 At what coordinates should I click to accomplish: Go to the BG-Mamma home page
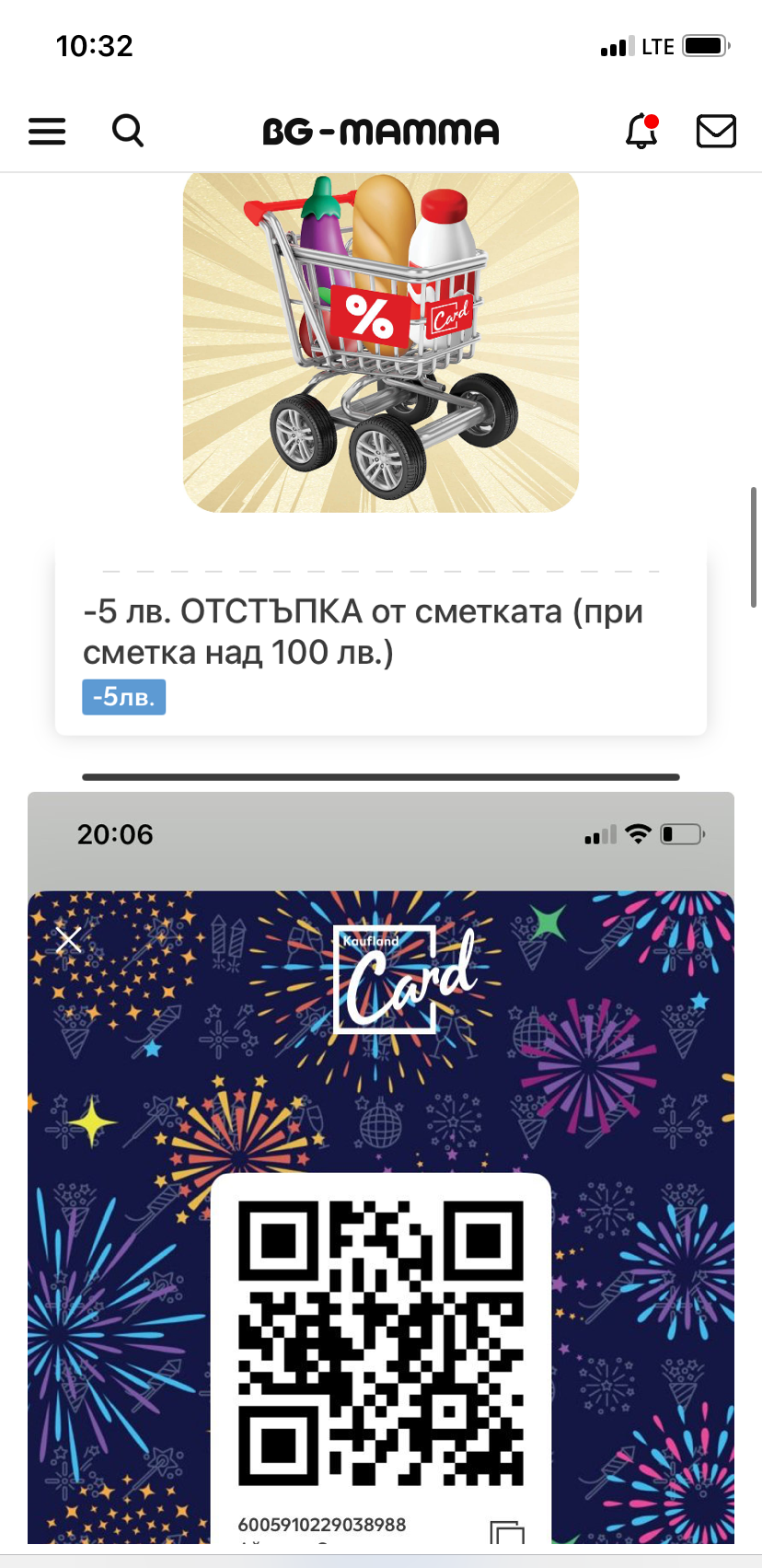point(381,132)
